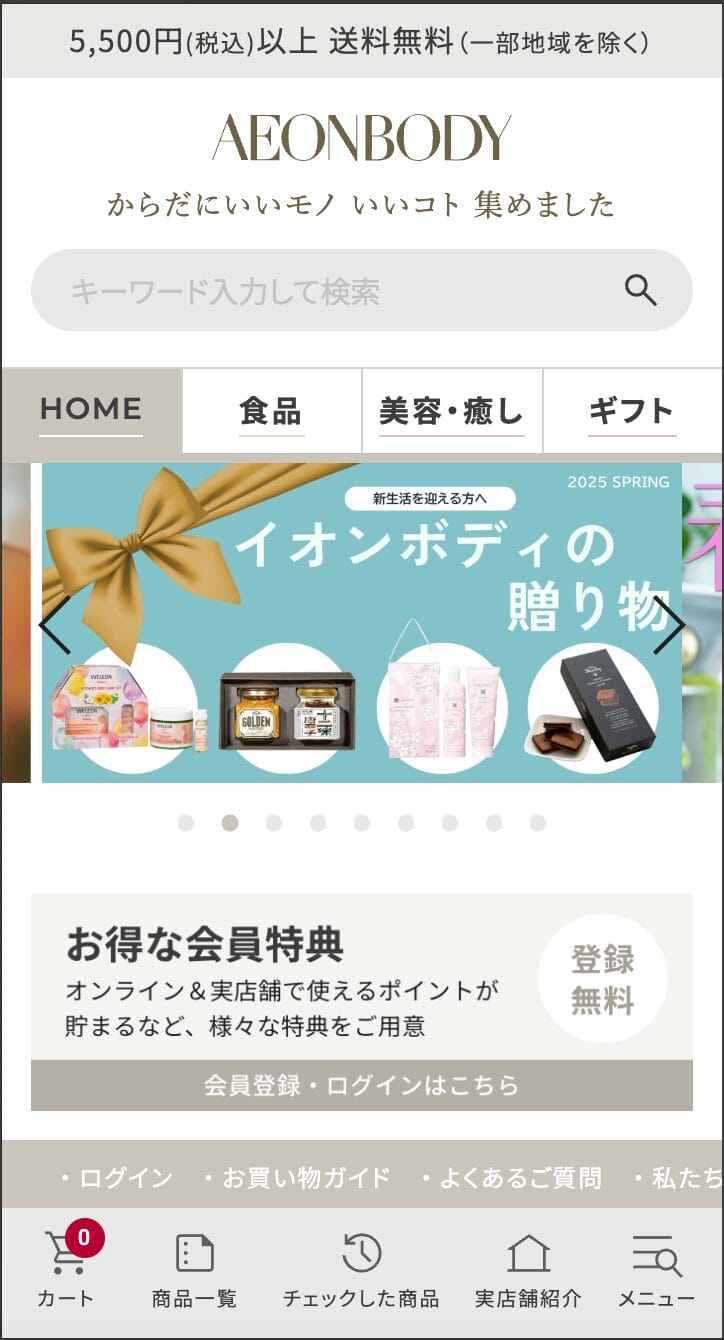Select the HOME tab
This screenshot has width=724, height=1340.
click(91, 410)
